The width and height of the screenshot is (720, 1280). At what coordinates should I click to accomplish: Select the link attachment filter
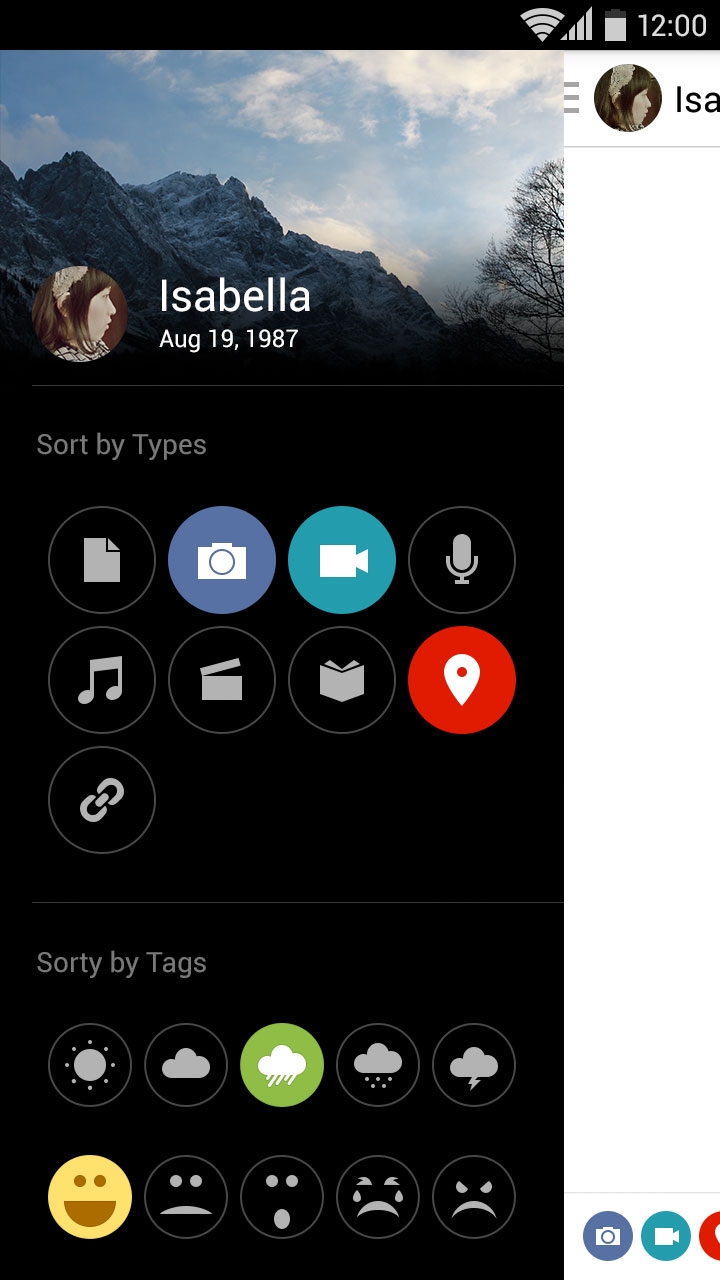coord(102,800)
